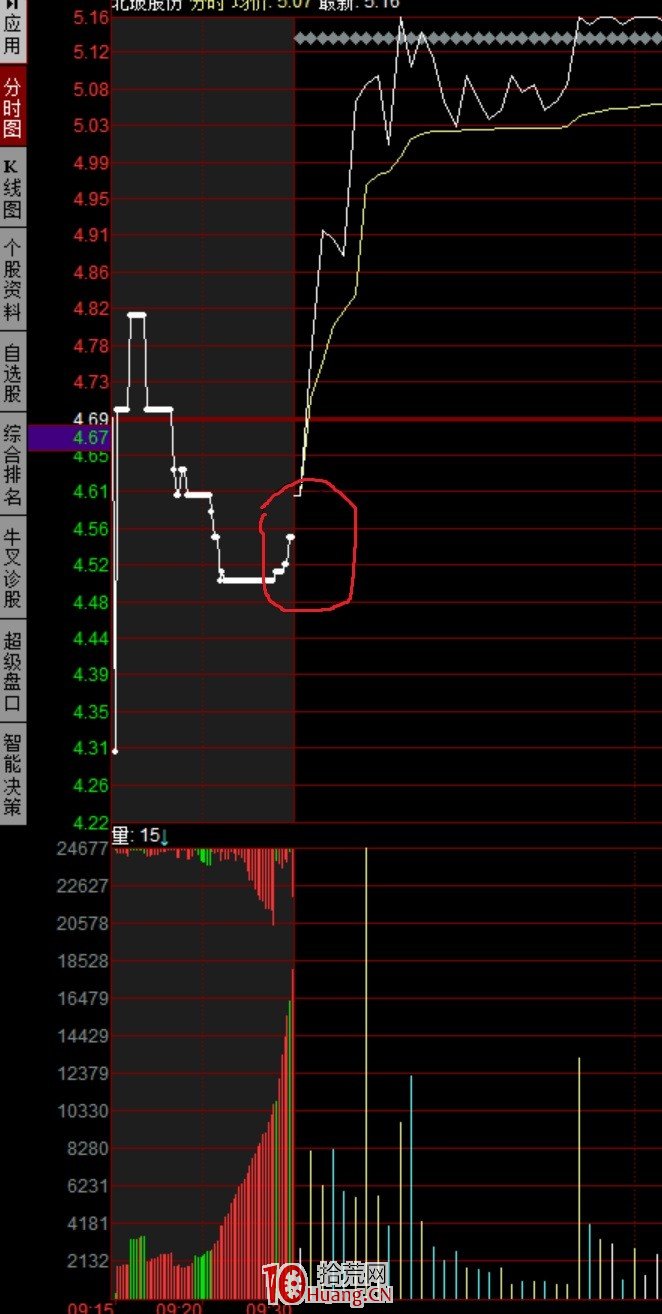Screen dimensions: 662x1314
Task: Open the 综合排名 rankings tab
Action: click(12, 466)
